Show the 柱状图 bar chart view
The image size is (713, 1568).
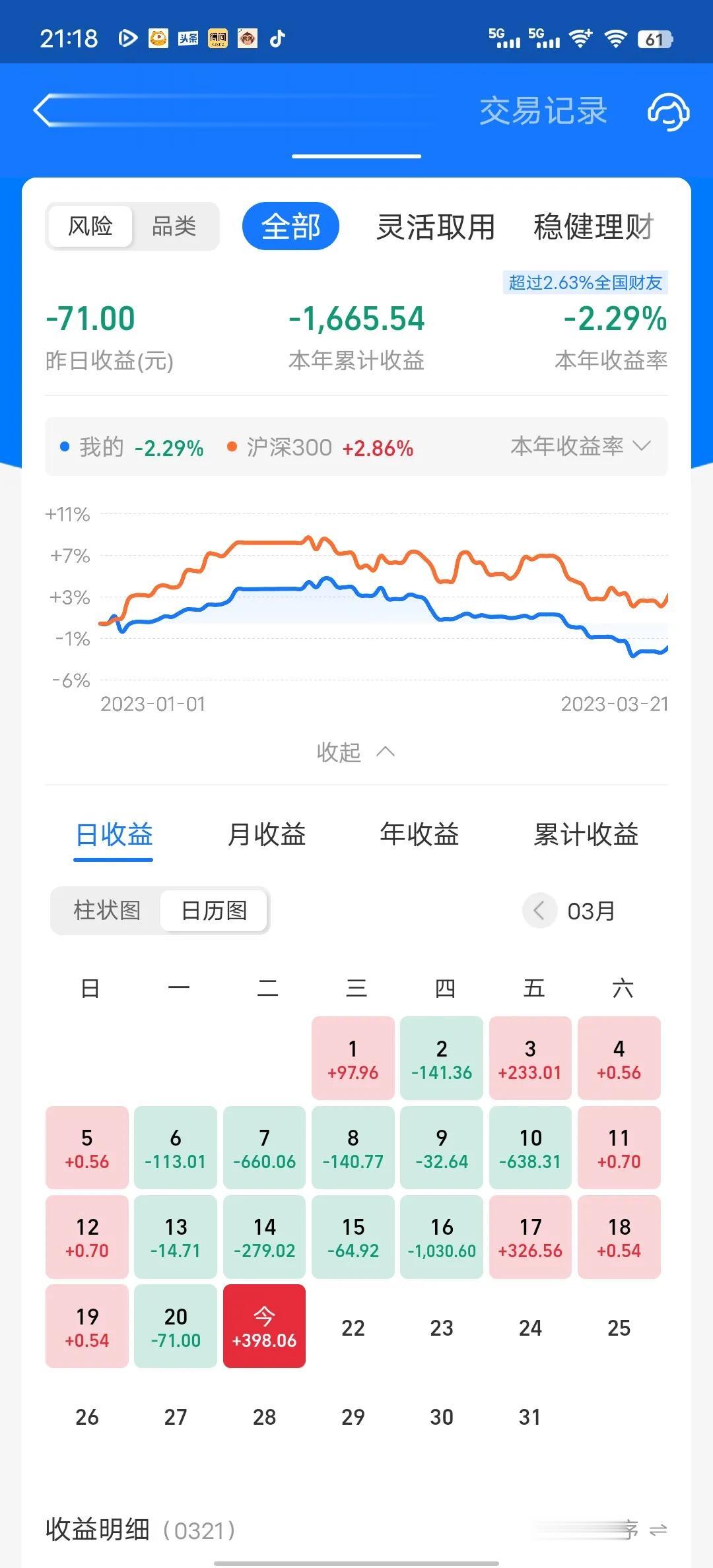(107, 911)
